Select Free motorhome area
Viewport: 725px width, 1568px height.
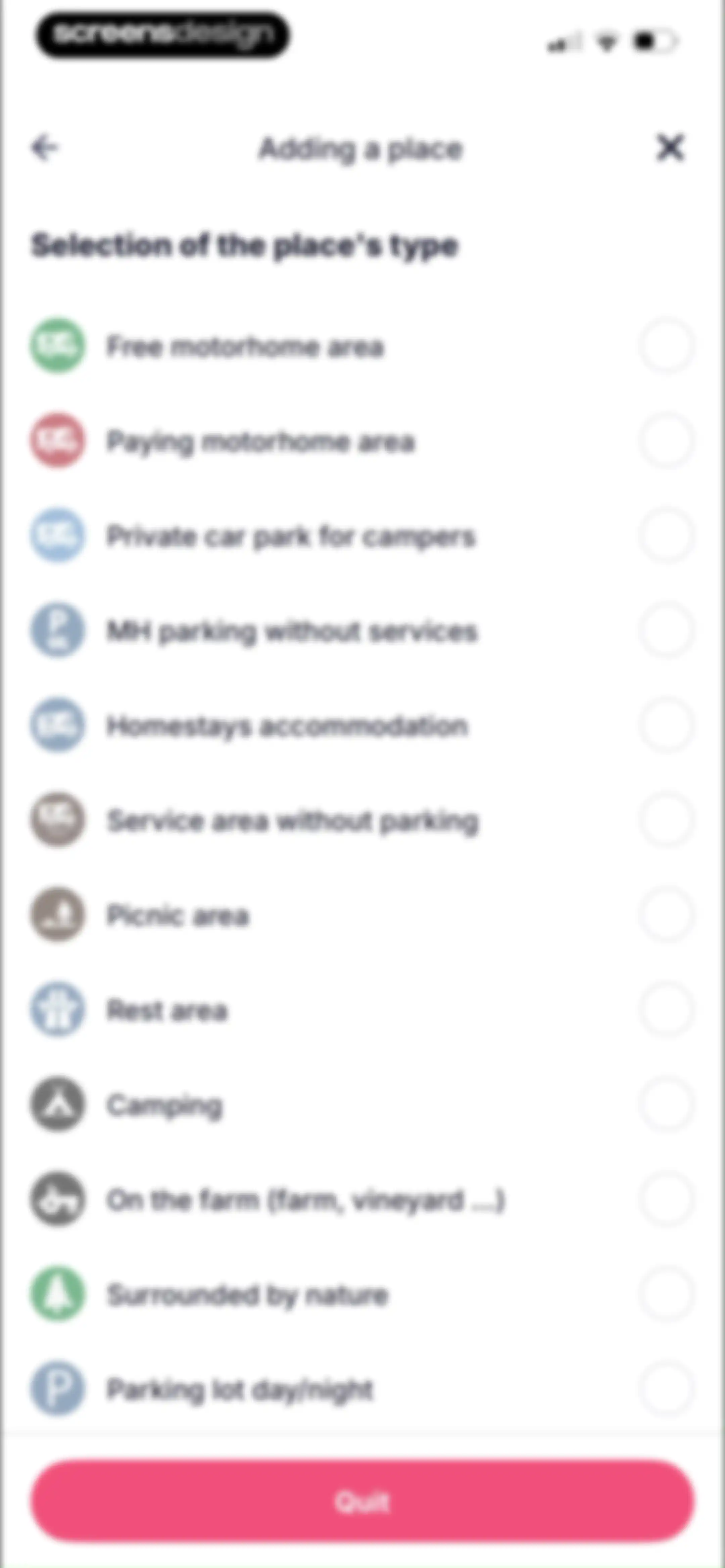pos(362,346)
